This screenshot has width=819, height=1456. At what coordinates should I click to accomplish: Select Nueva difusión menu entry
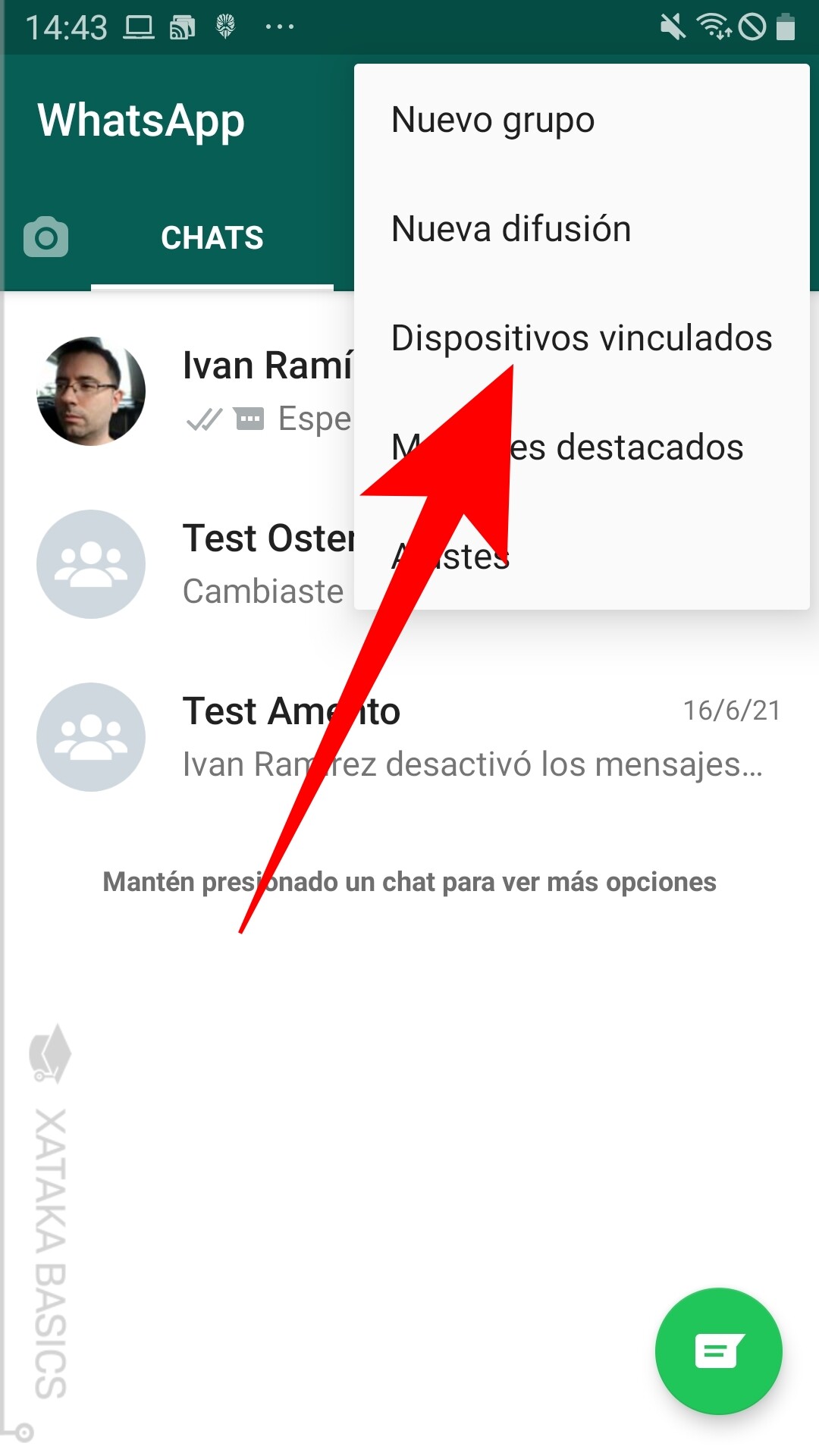click(510, 228)
